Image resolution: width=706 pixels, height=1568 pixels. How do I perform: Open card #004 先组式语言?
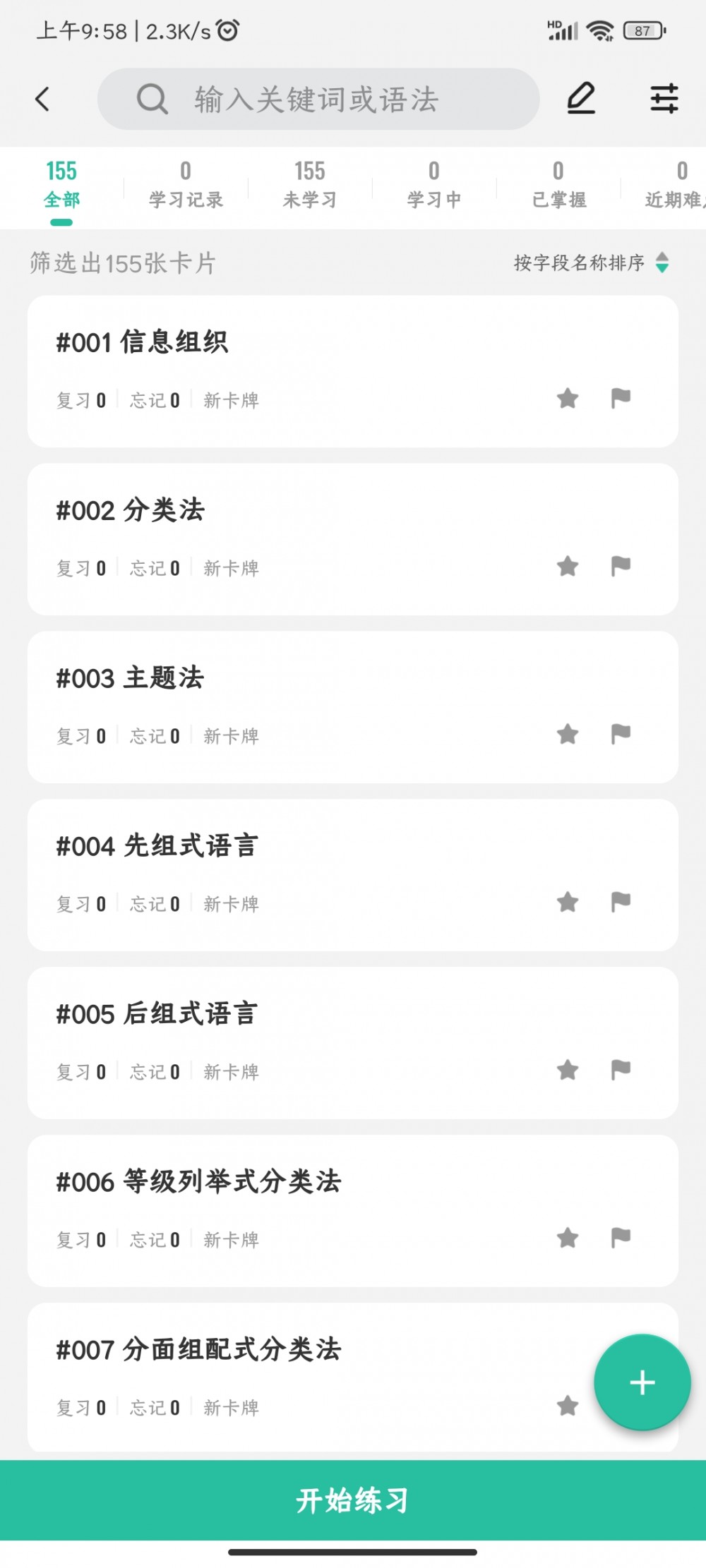353,875
